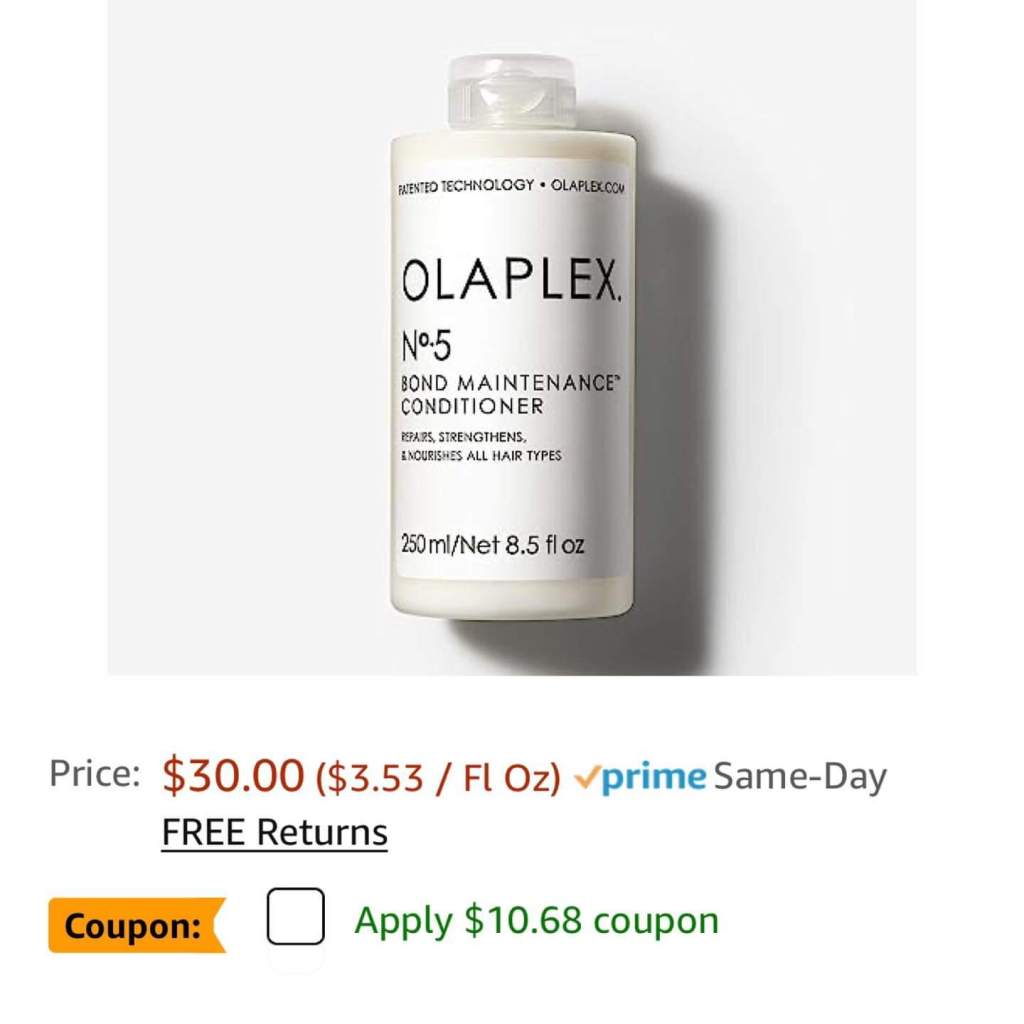This screenshot has height=1024, width=1024.
Task: Open the FREE Returns link
Action: coord(274,832)
